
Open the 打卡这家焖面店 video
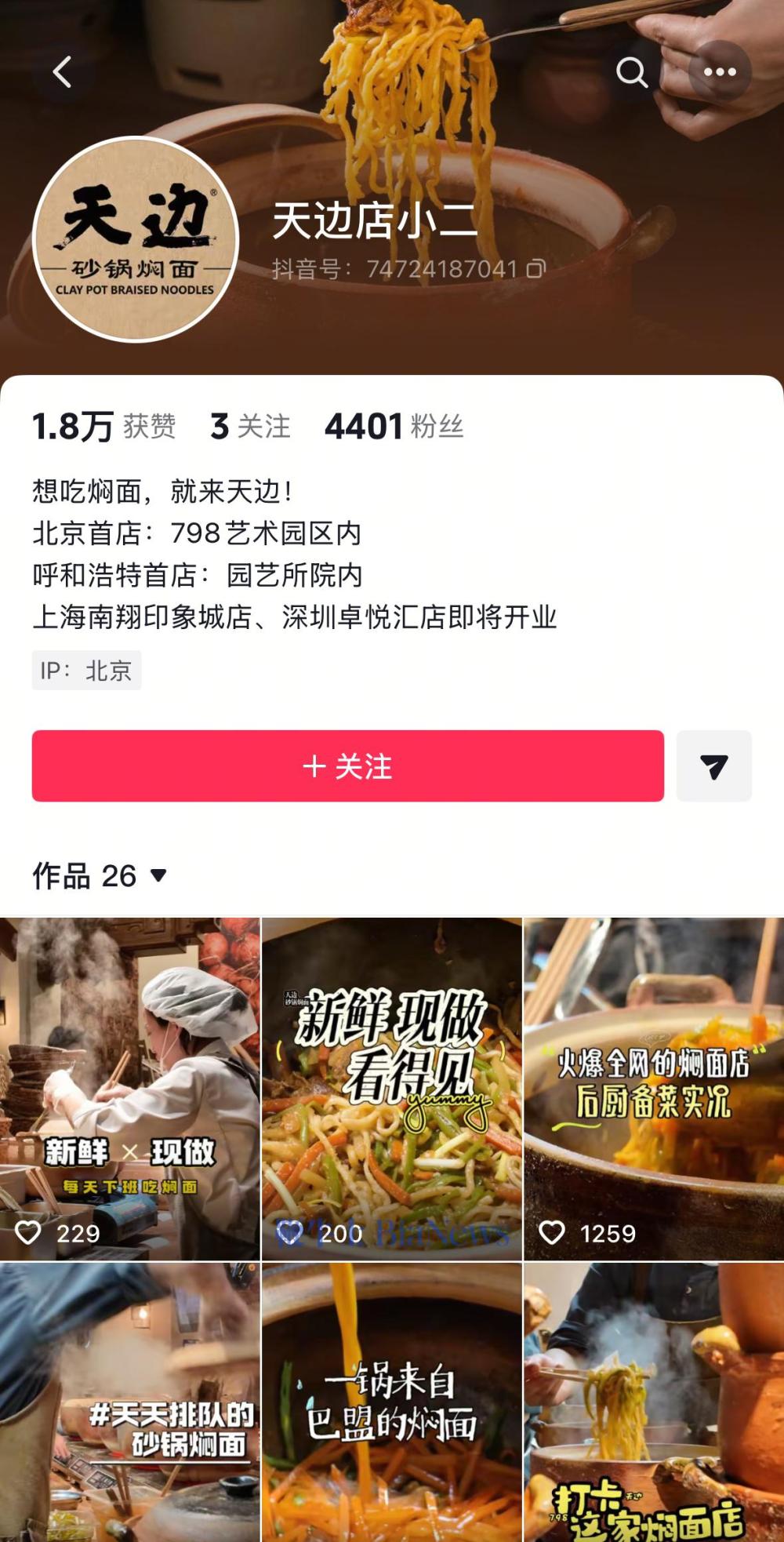(x=654, y=1404)
